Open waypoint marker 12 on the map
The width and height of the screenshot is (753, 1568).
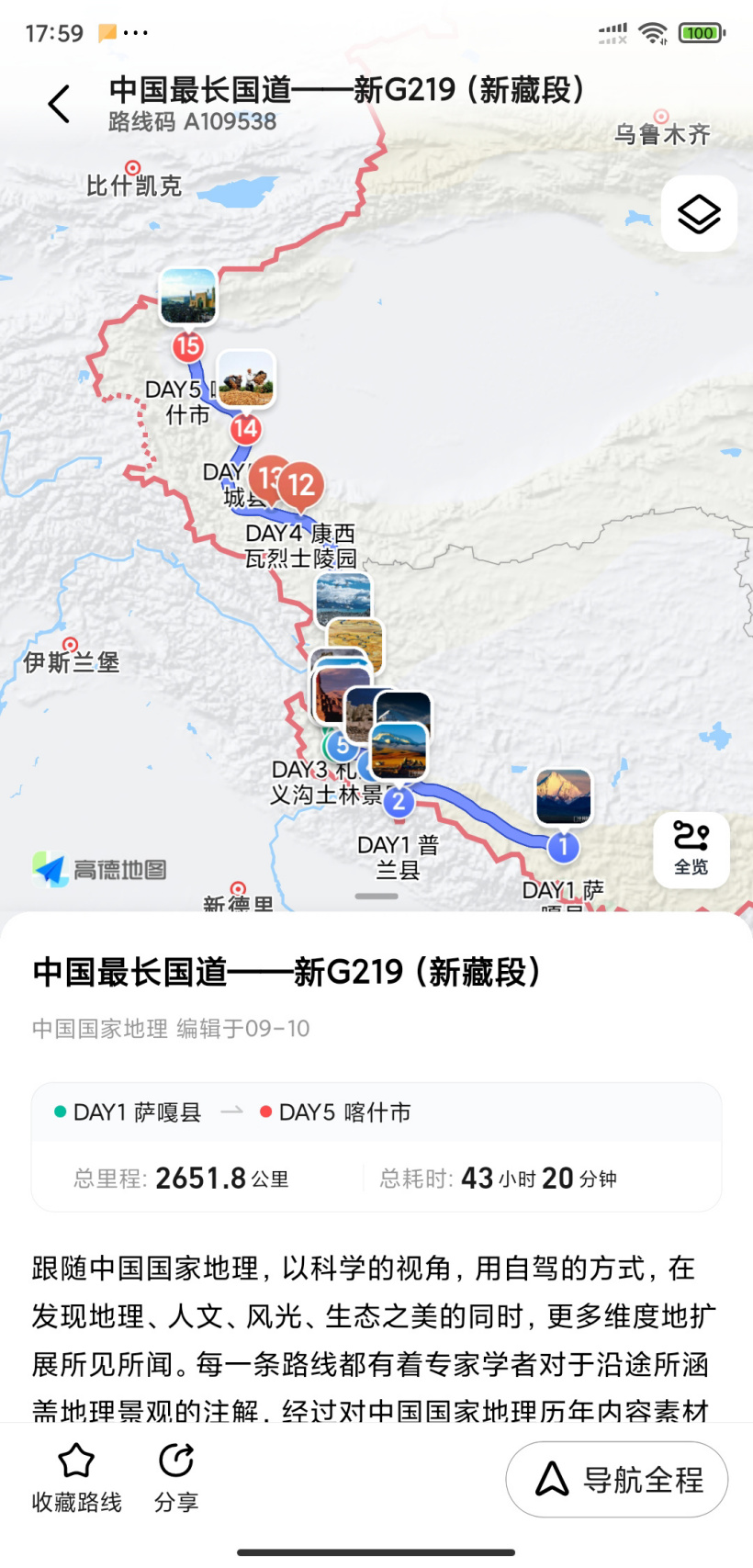point(301,484)
